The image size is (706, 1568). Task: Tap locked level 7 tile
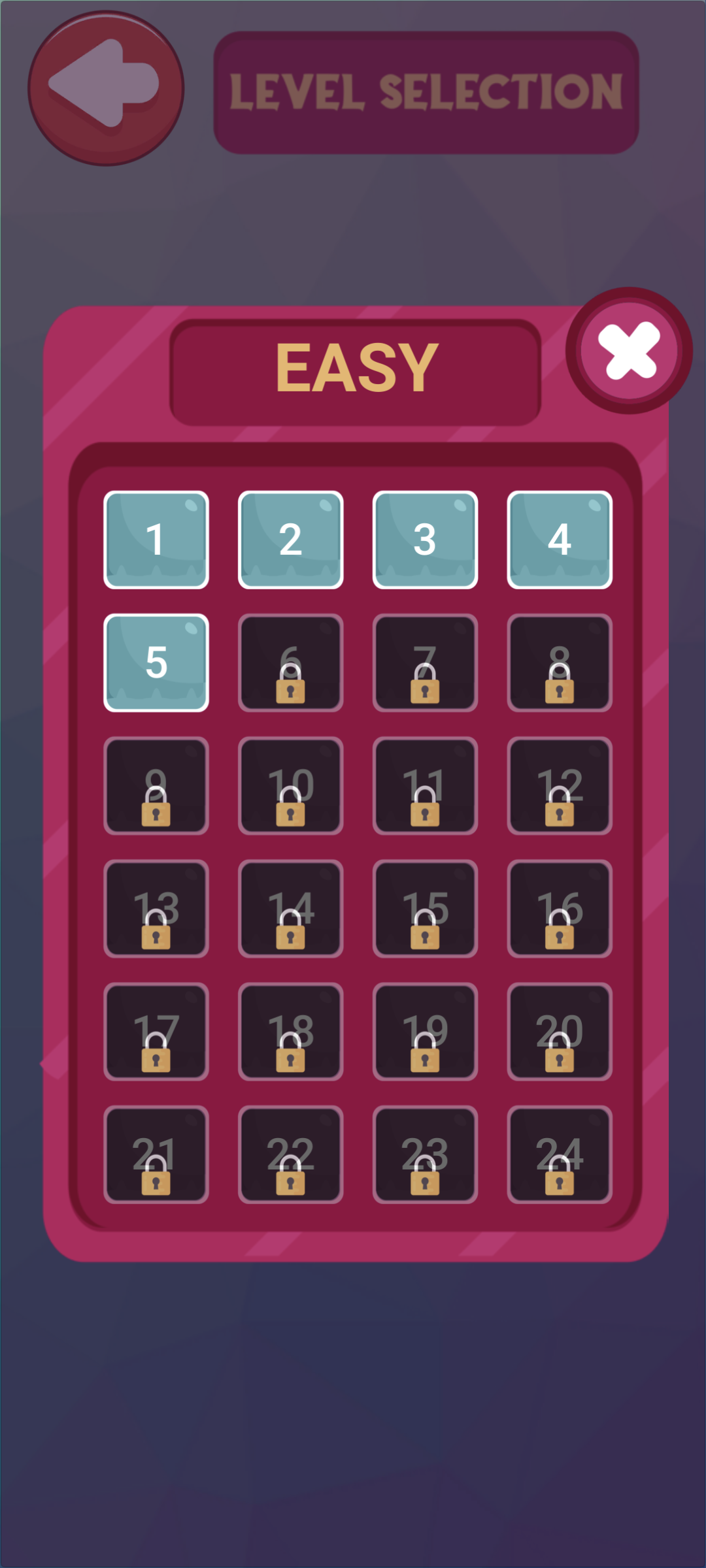click(x=426, y=663)
